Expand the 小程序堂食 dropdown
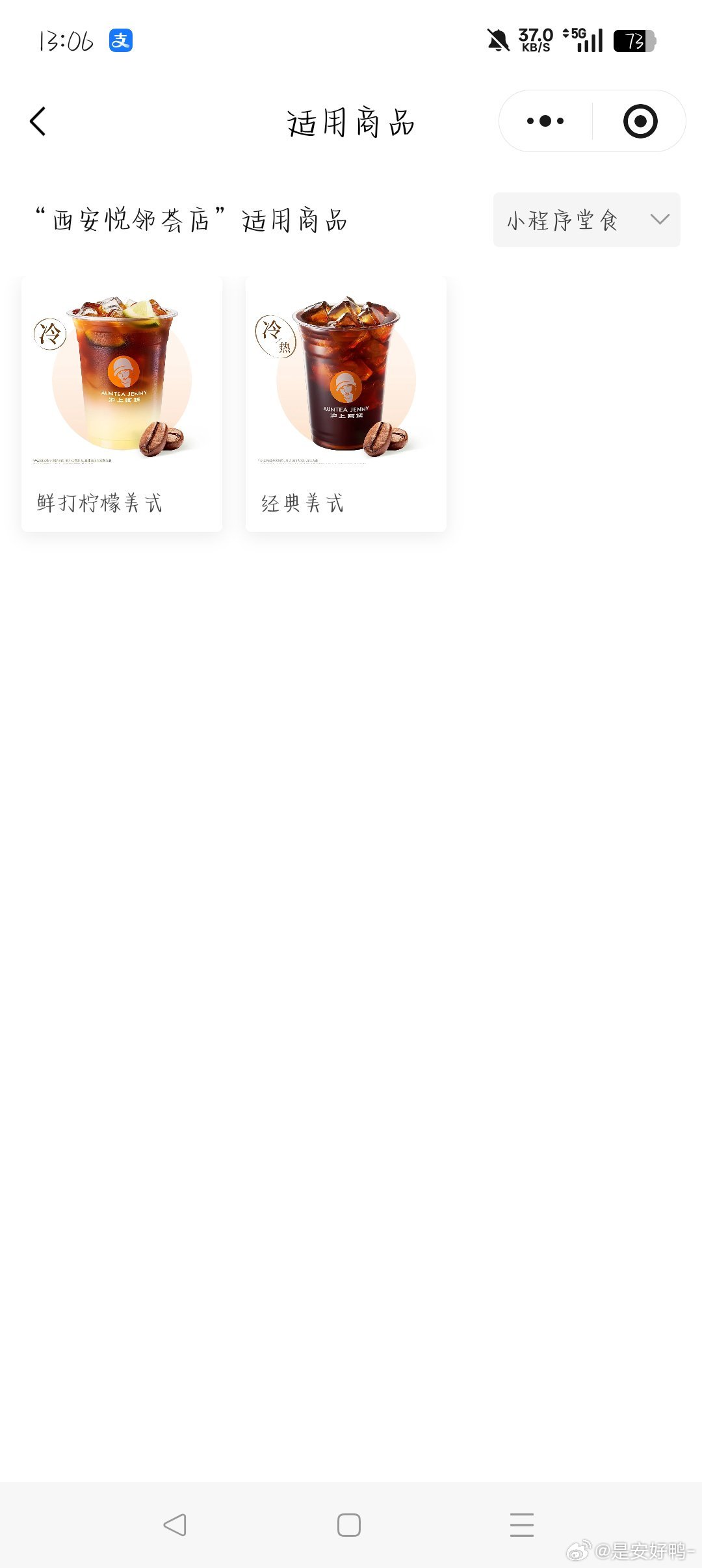The height and width of the screenshot is (1568, 702). tap(586, 220)
